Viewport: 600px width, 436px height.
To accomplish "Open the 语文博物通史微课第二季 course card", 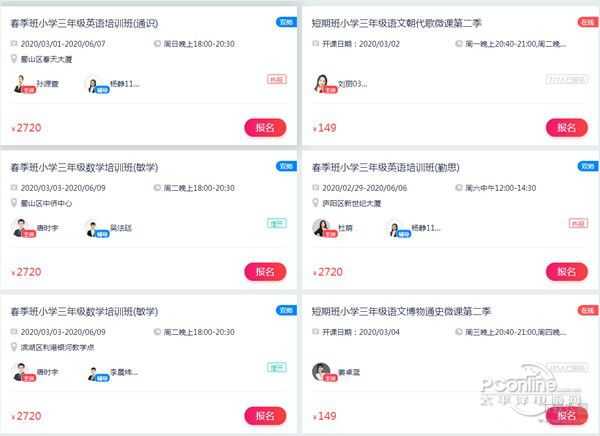I will point(402,311).
